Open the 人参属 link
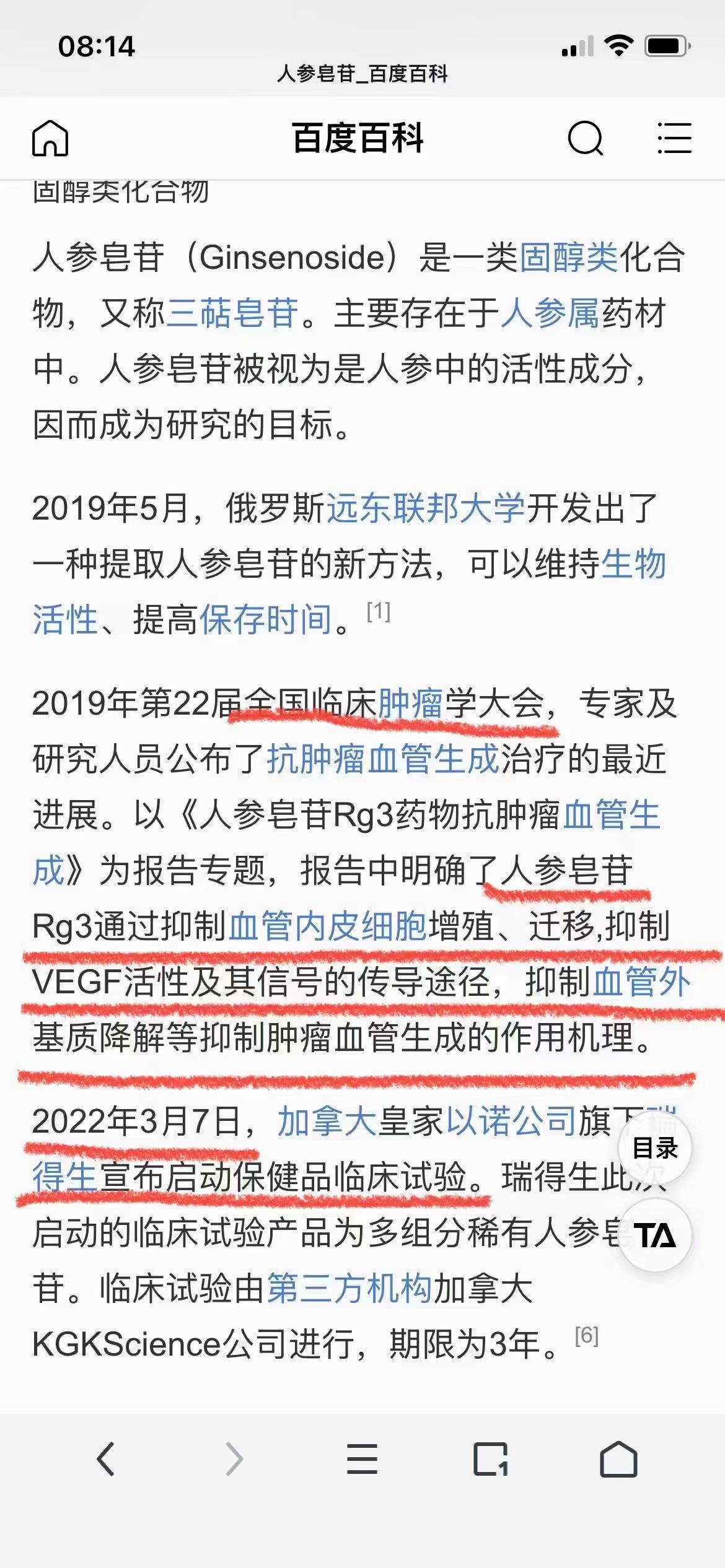Viewport: 725px width, 1568px height. [550, 313]
